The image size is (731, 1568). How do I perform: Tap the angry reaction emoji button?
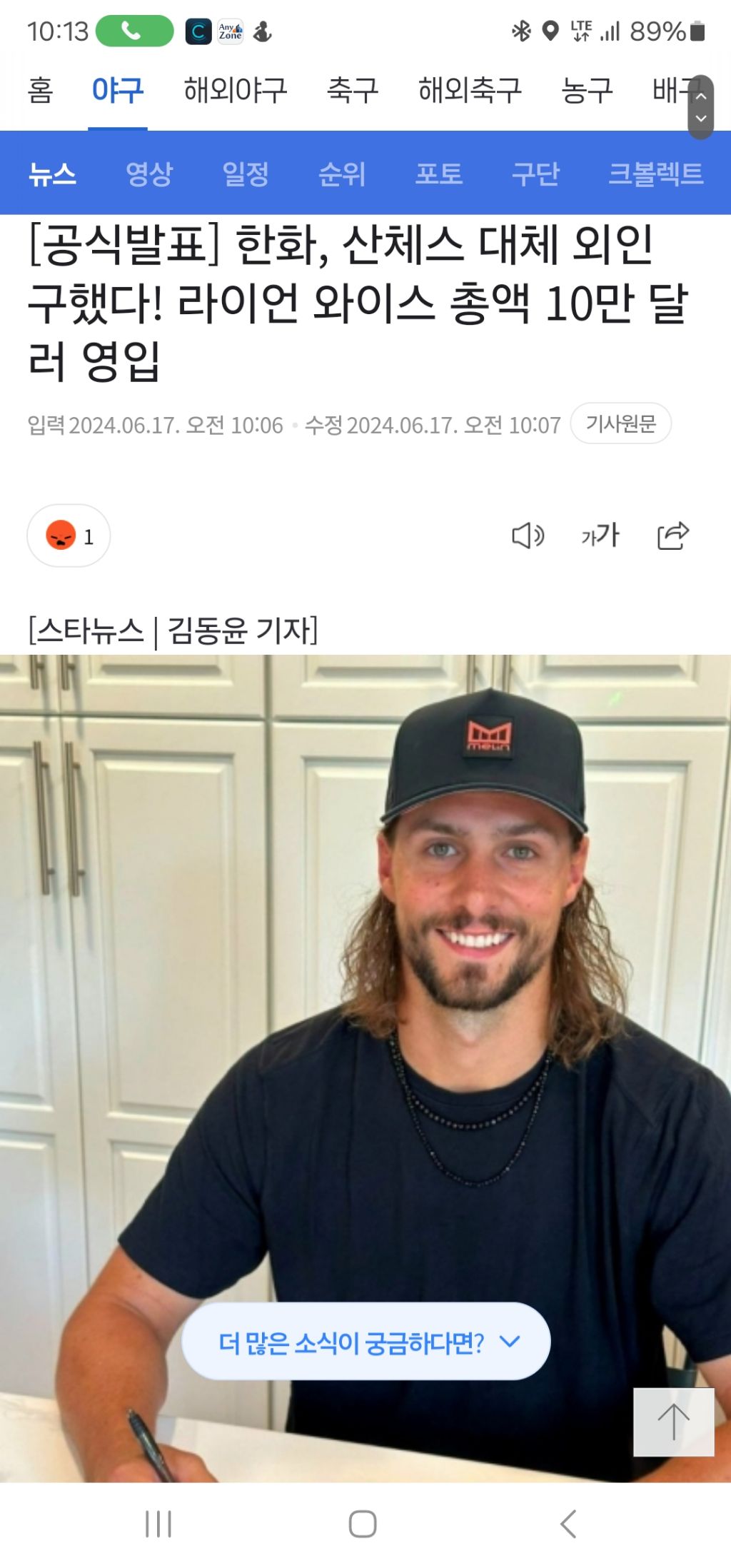69,536
